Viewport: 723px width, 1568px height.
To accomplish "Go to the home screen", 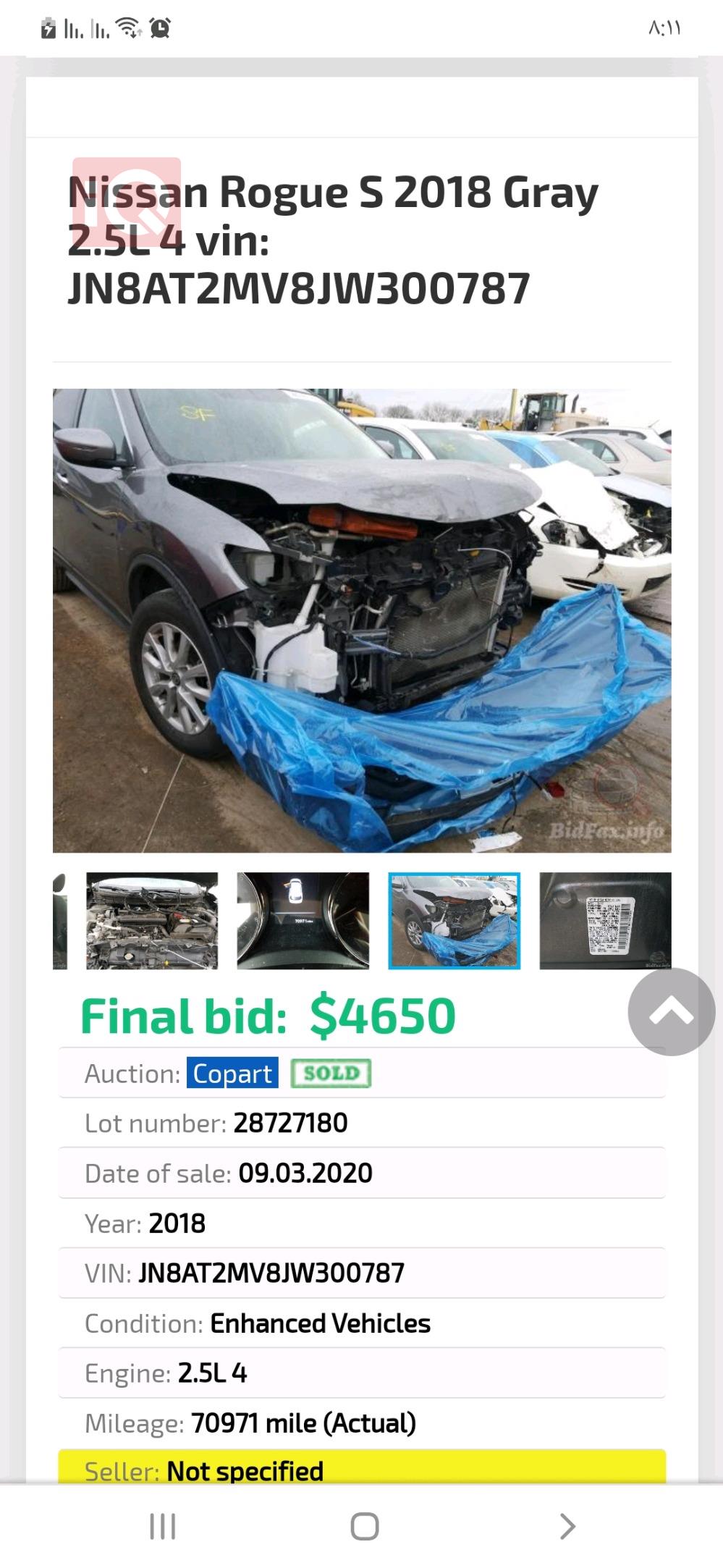I will pyautogui.click(x=364, y=1526).
